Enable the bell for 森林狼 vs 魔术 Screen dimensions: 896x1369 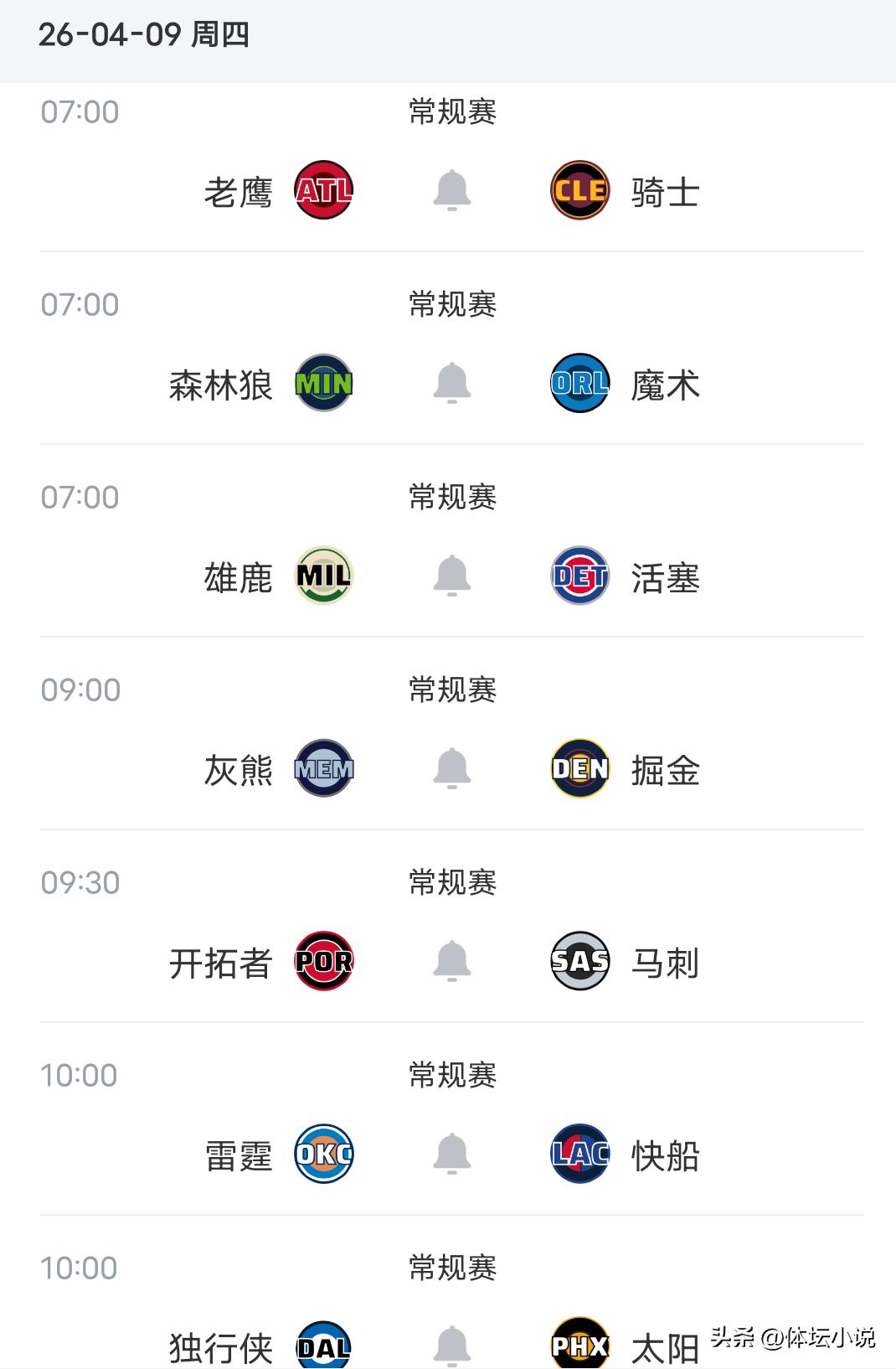pos(451,383)
